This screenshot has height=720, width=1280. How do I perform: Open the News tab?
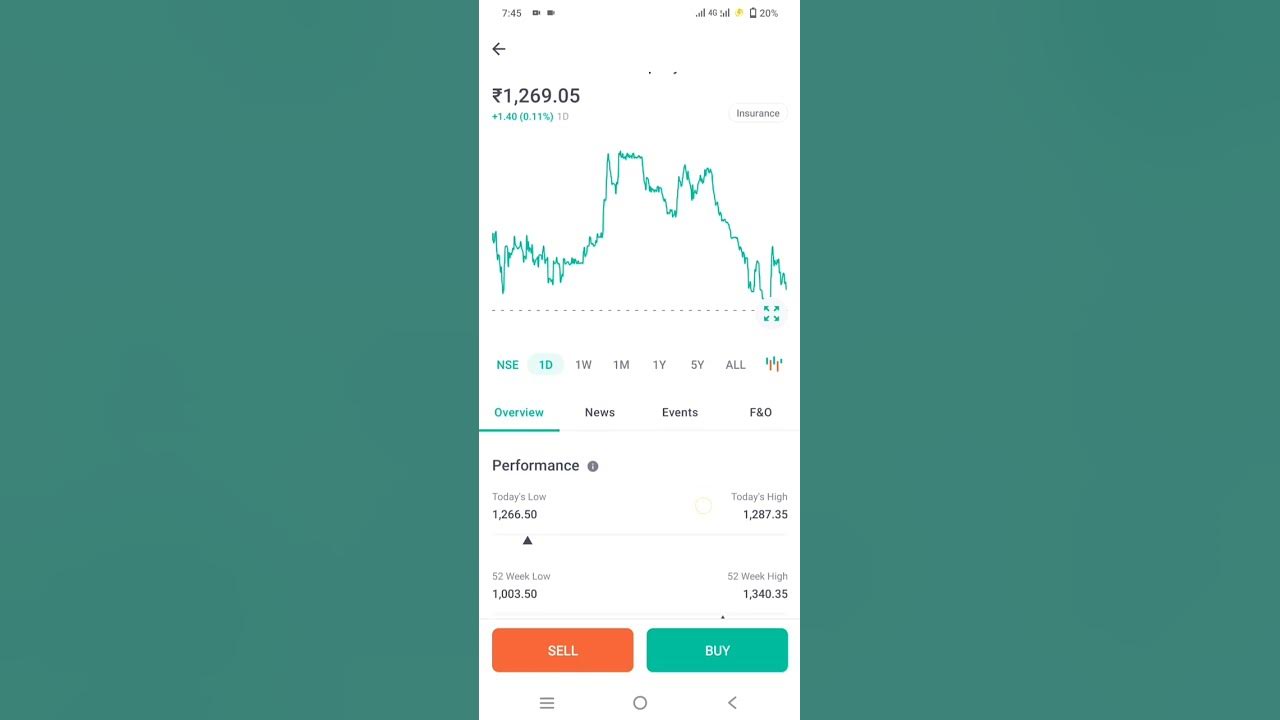600,412
